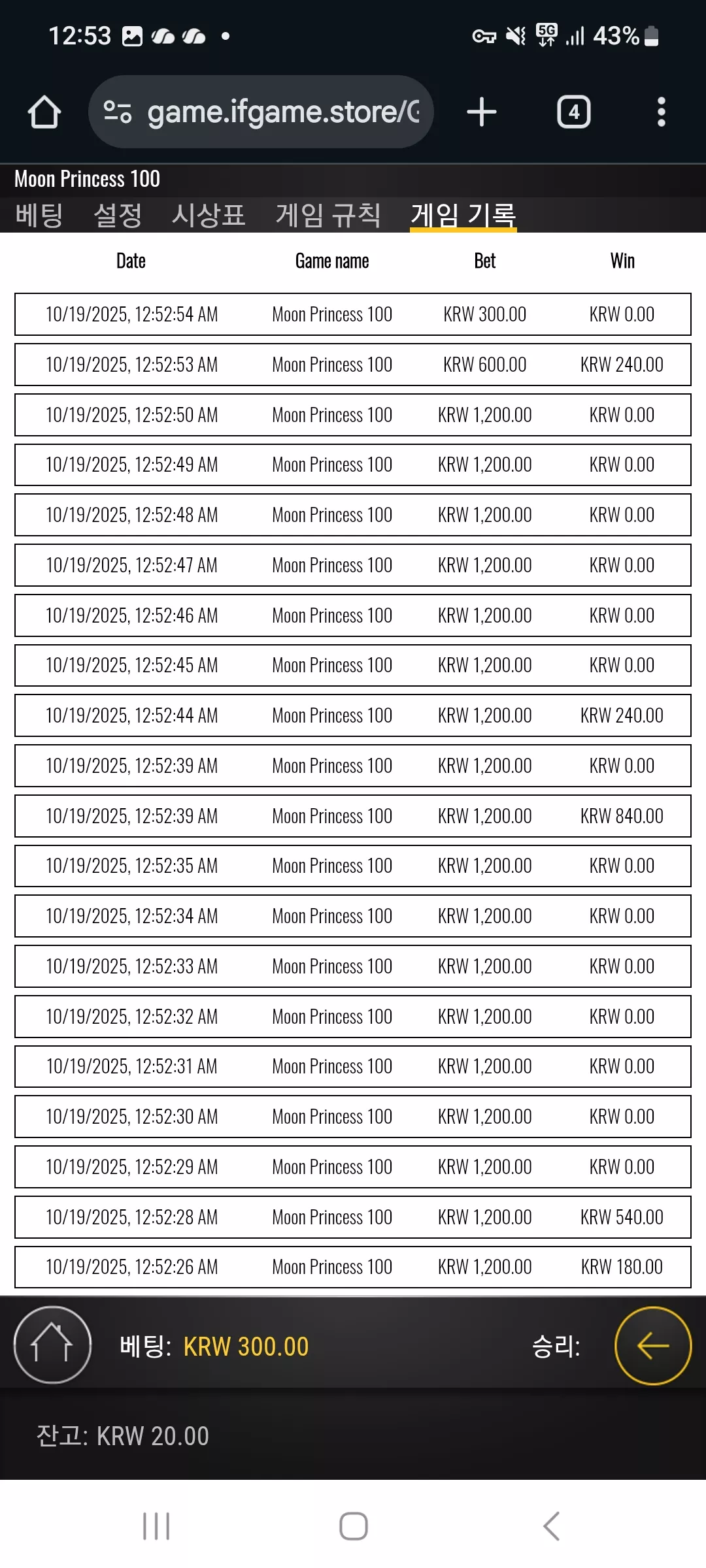Open the 게임 규칙 tab
The width and height of the screenshot is (706, 1568).
click(328, 215)
